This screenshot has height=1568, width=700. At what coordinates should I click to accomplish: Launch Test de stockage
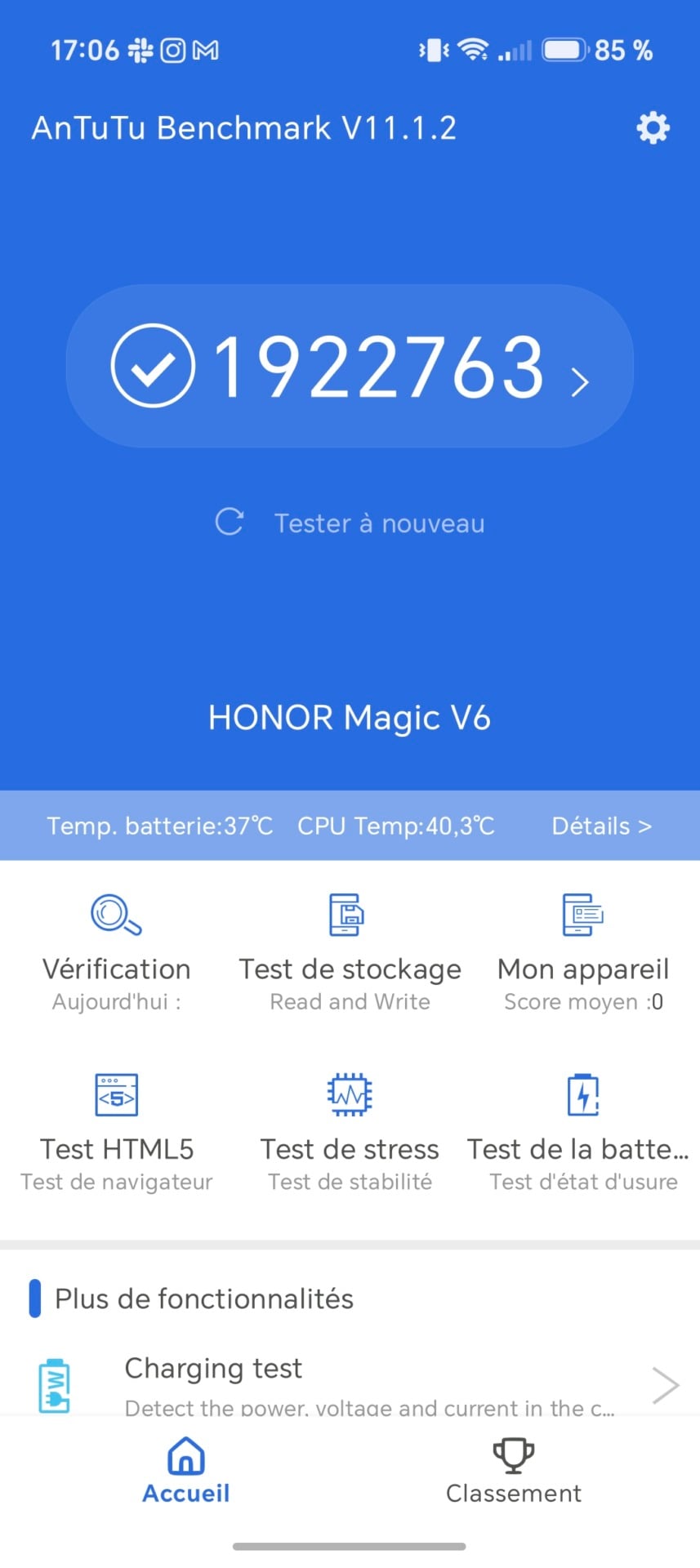(x=350, y=953)
